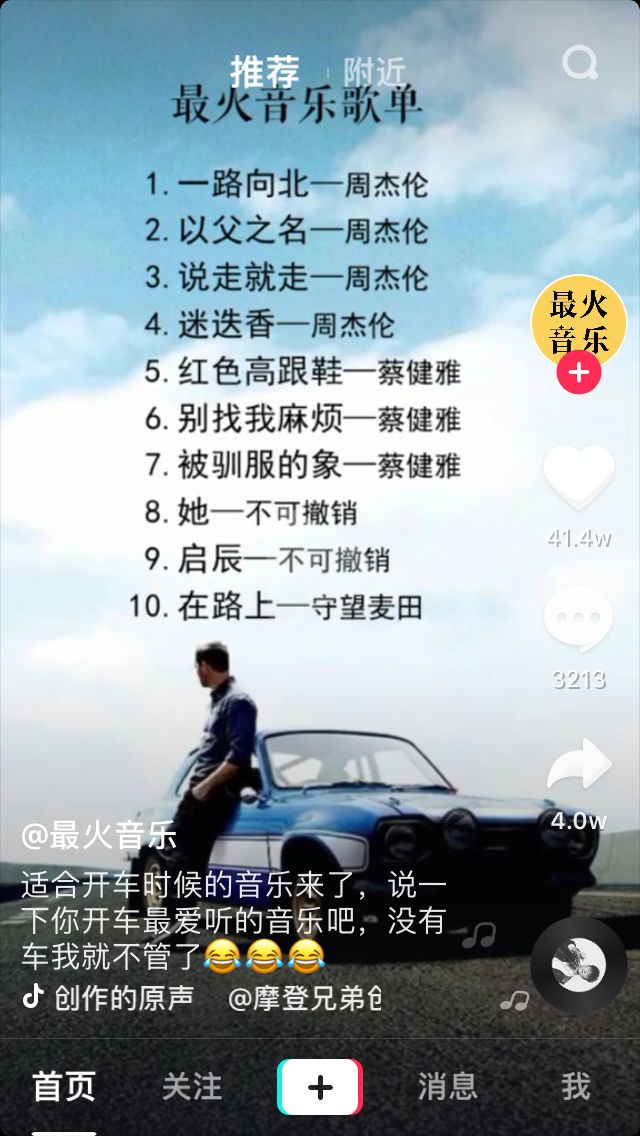
Task: Open the @最火音乐 username link
Action: [x=99, y=835]
